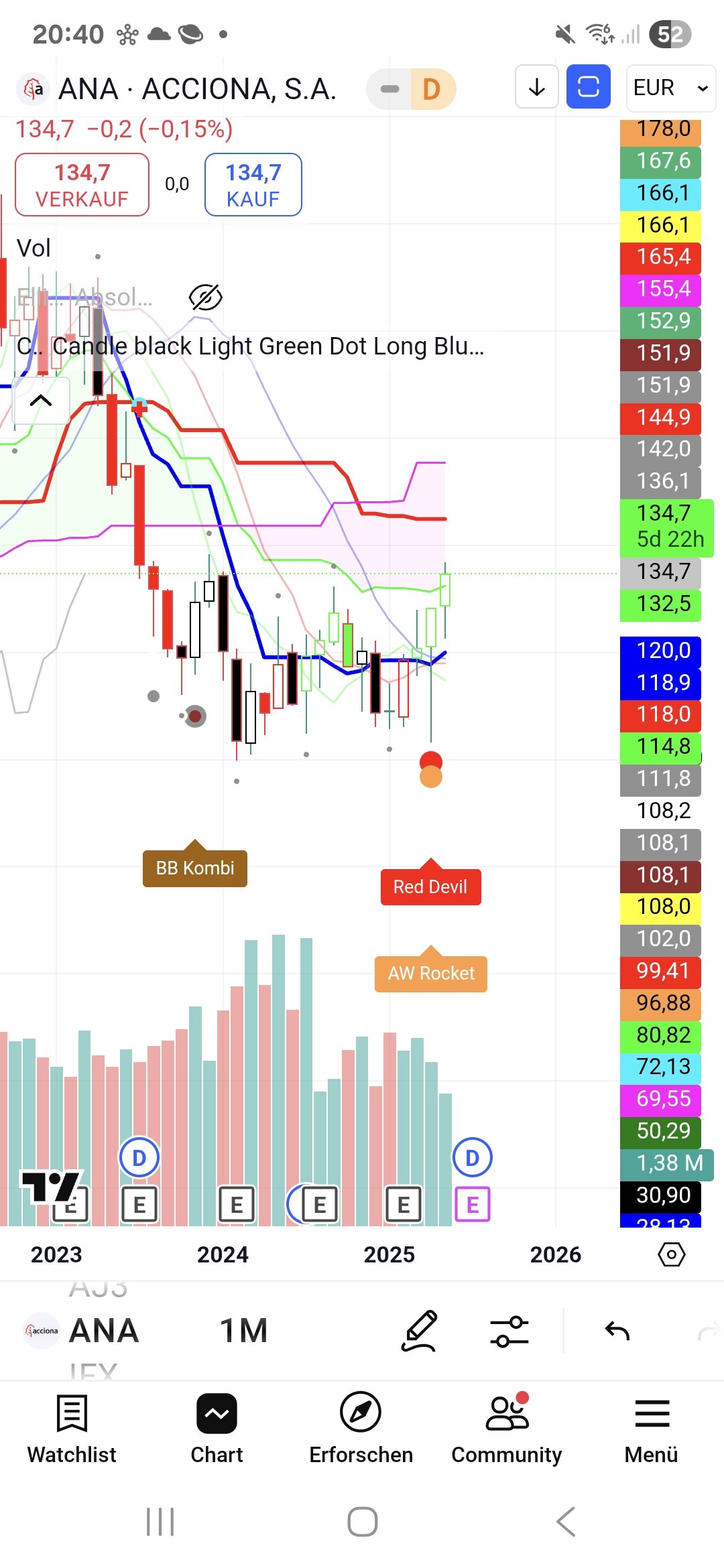Image resolution: width=724 pixels, height=1568 pixels.
Task: Open the Community tab
Action: click(506, 1427)
